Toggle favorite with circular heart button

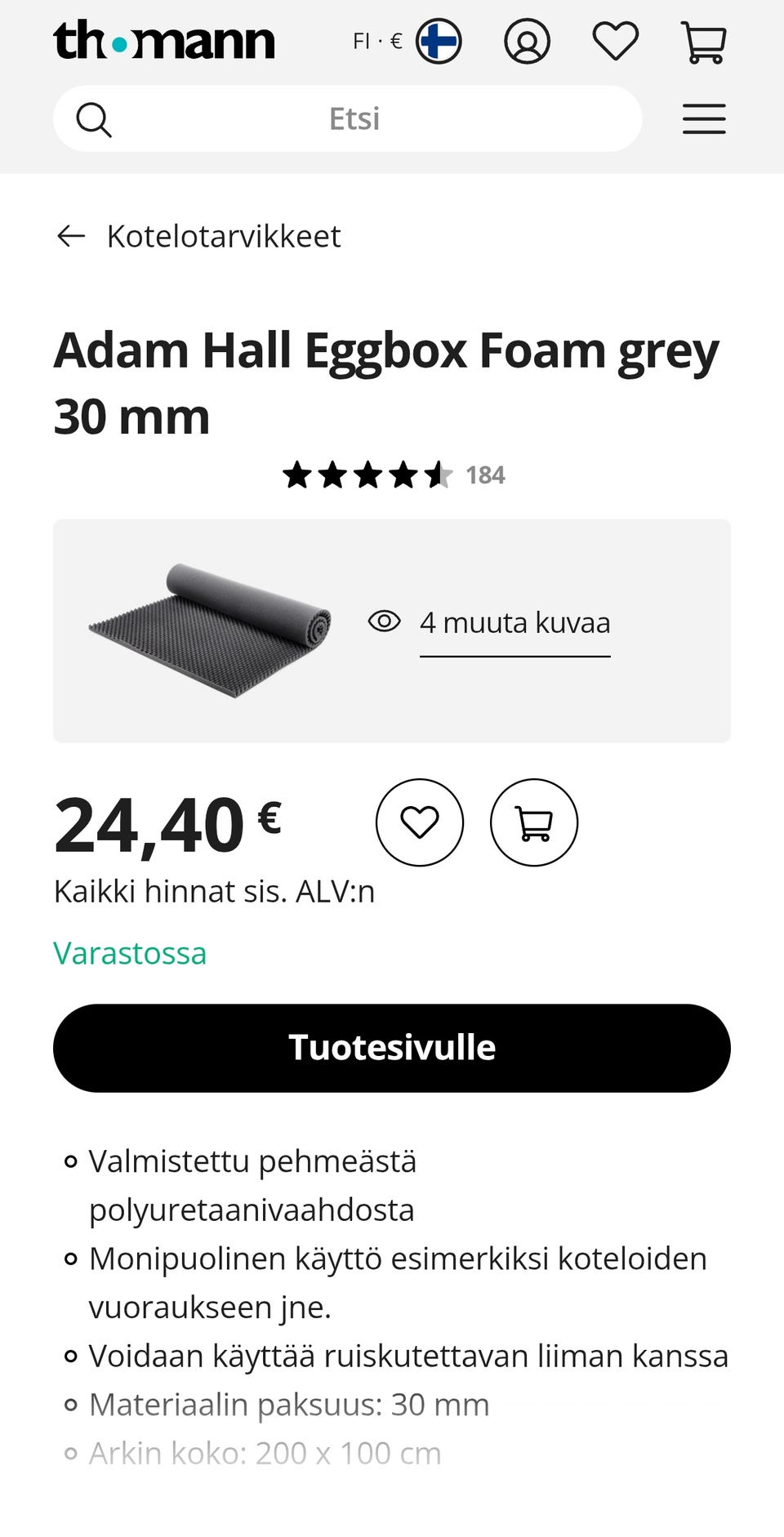[x=420, y=823]
